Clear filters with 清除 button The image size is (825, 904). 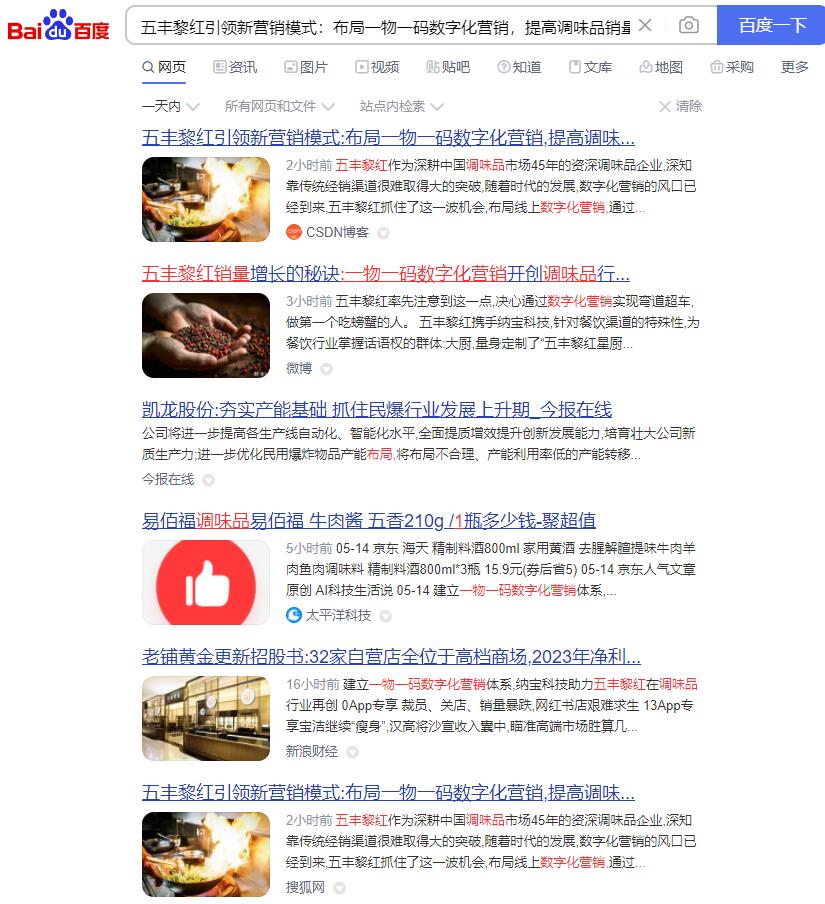click(680, 106)
